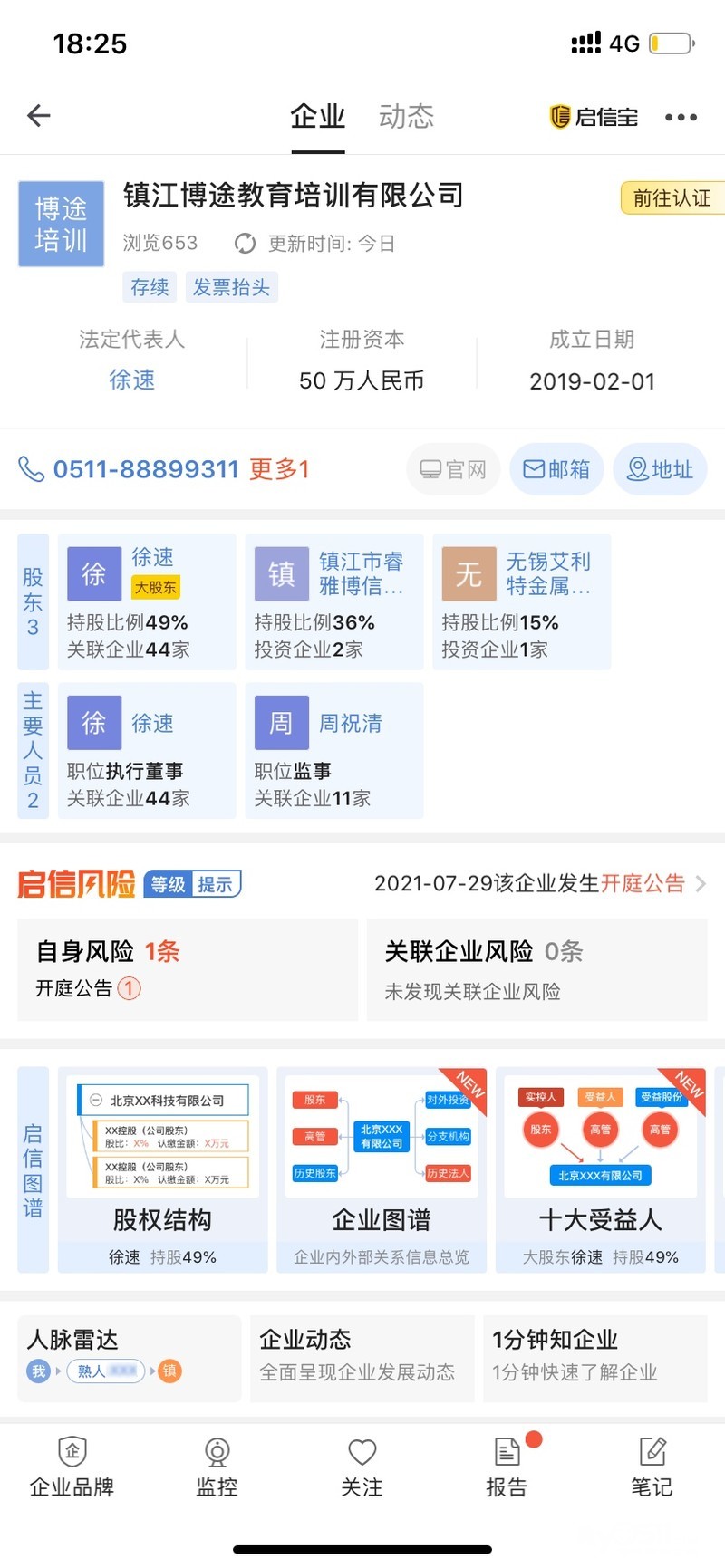View legal representative 徐速
This screenshot has width=725, height=1568.
132,380
